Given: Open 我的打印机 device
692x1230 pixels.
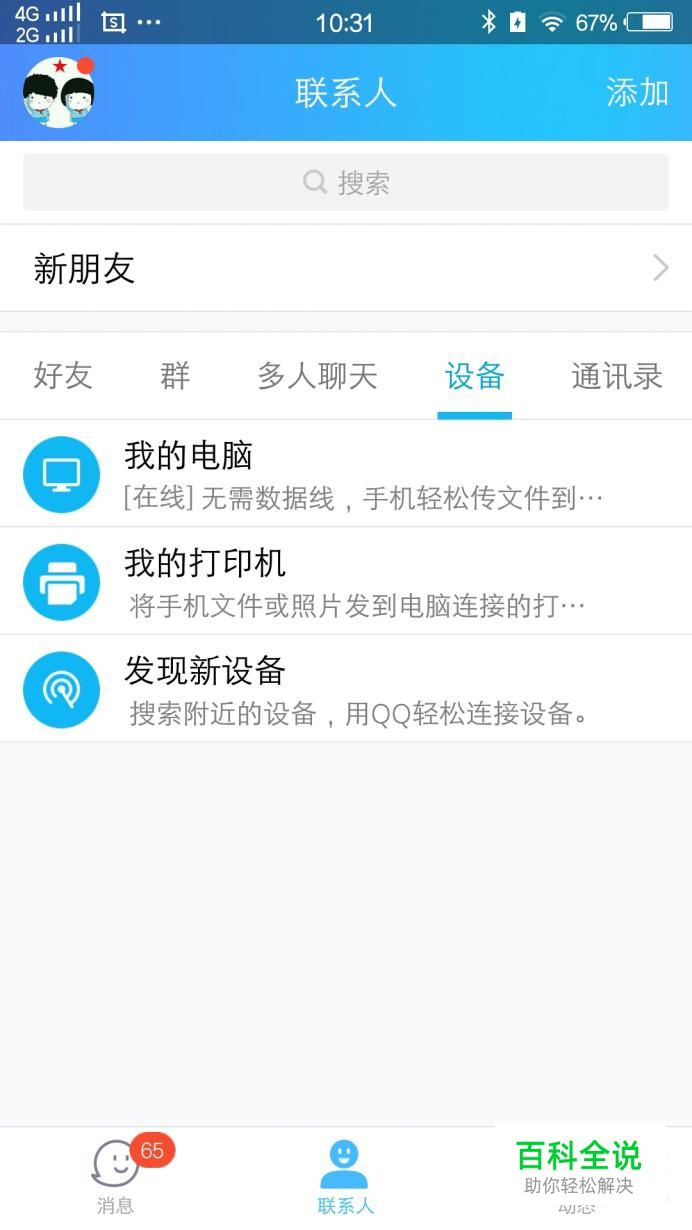Looking at the screenshot, I should pyautogui.click(x=346, y=581).
